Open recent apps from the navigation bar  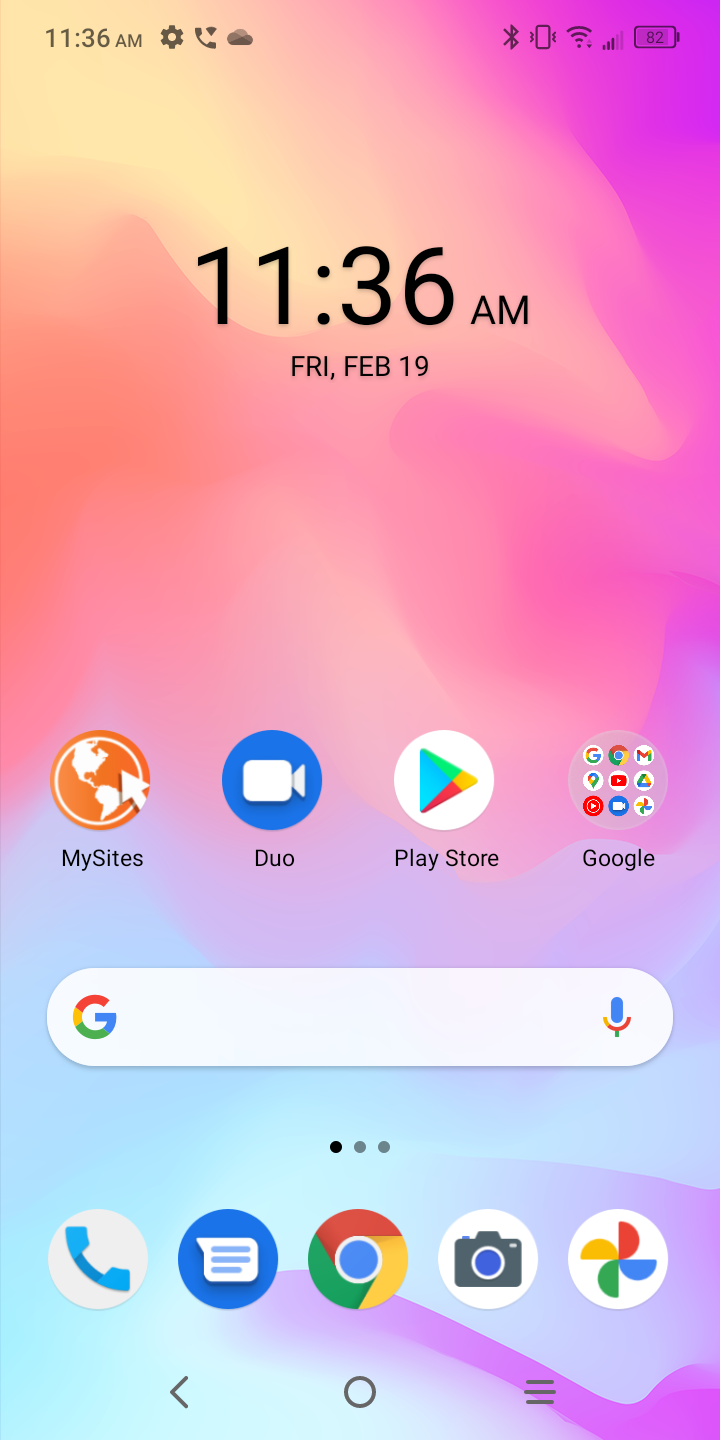pos(539,1392)
